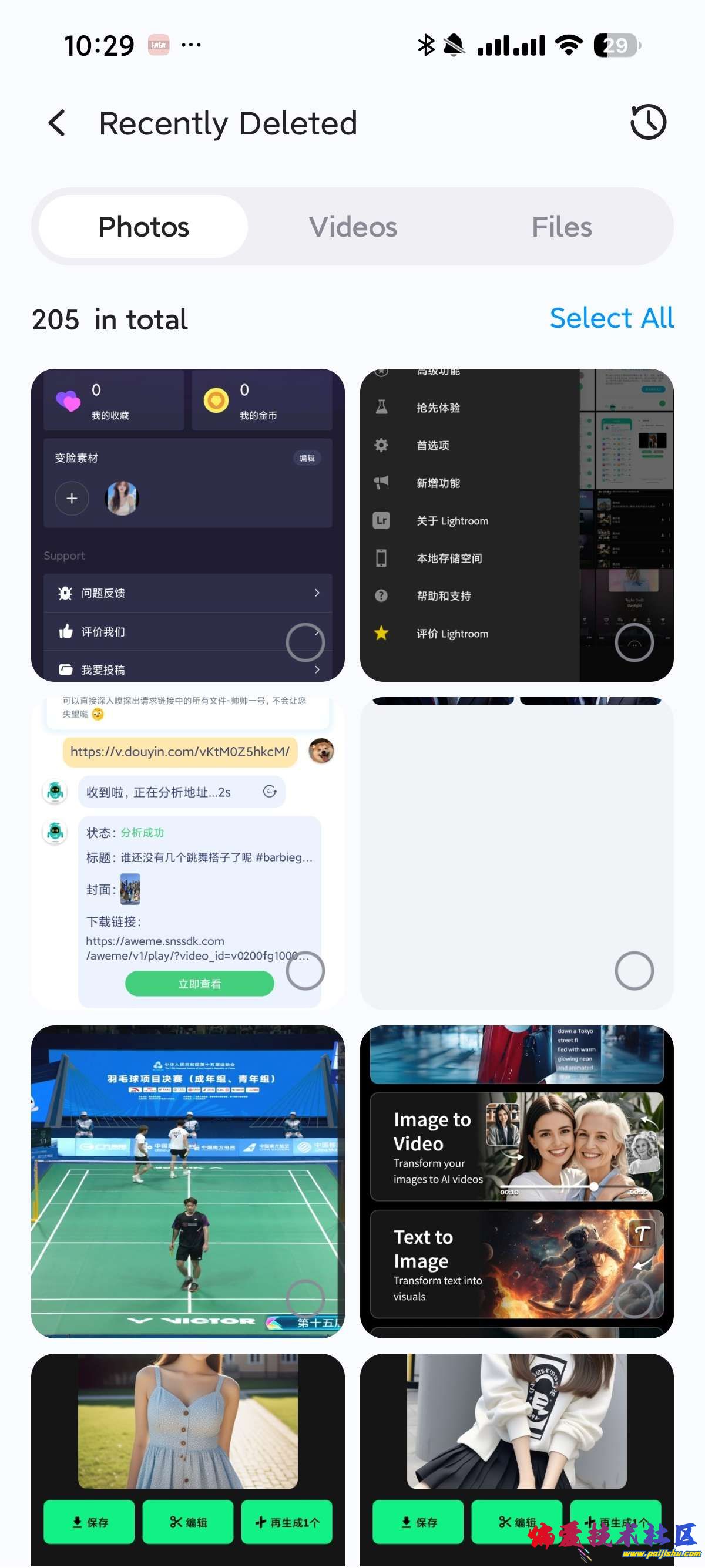Tap Select All
705x1568 pixels.
click(611, 318)
